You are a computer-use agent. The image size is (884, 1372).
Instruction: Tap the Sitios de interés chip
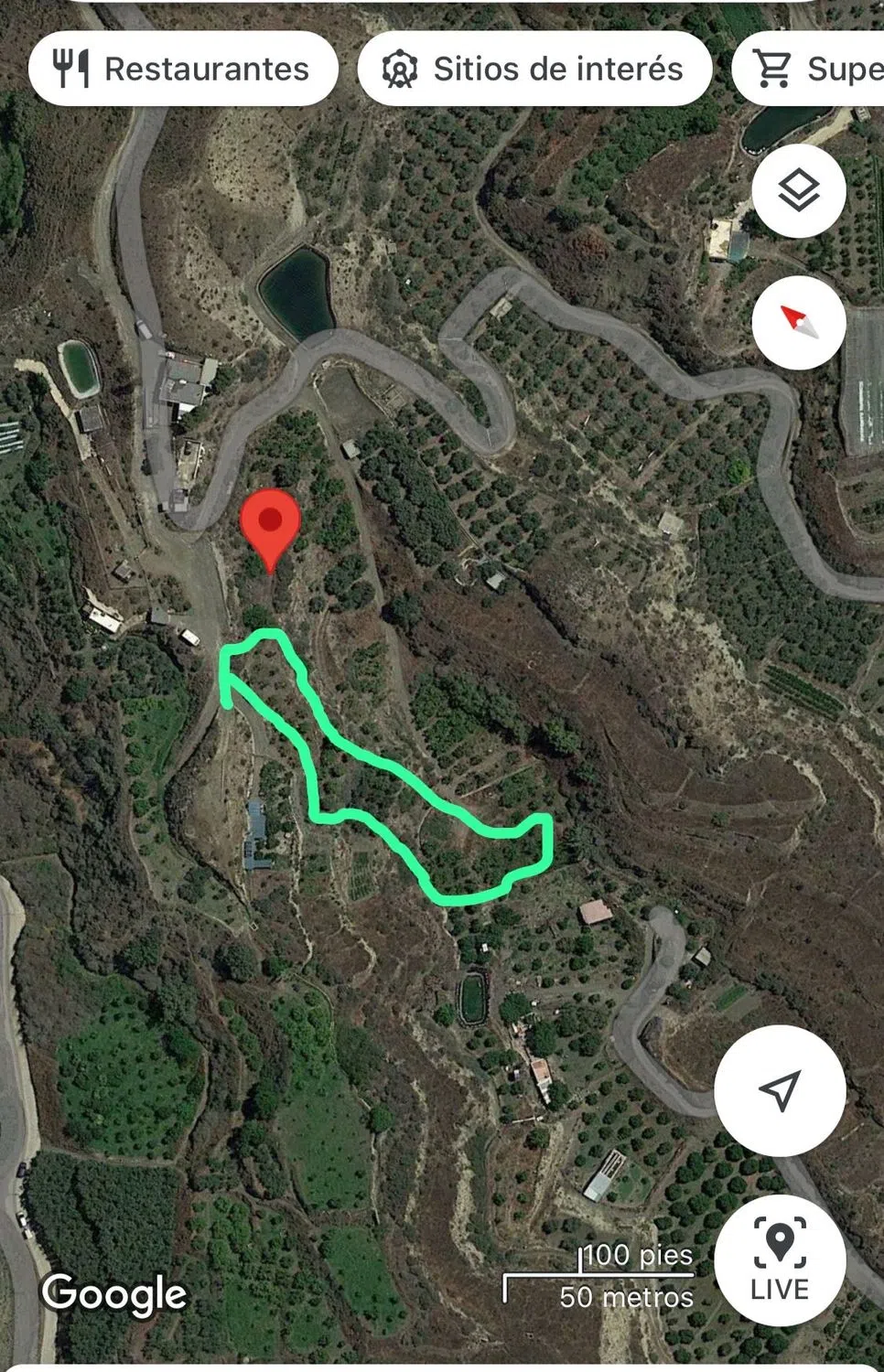(534, 69)
